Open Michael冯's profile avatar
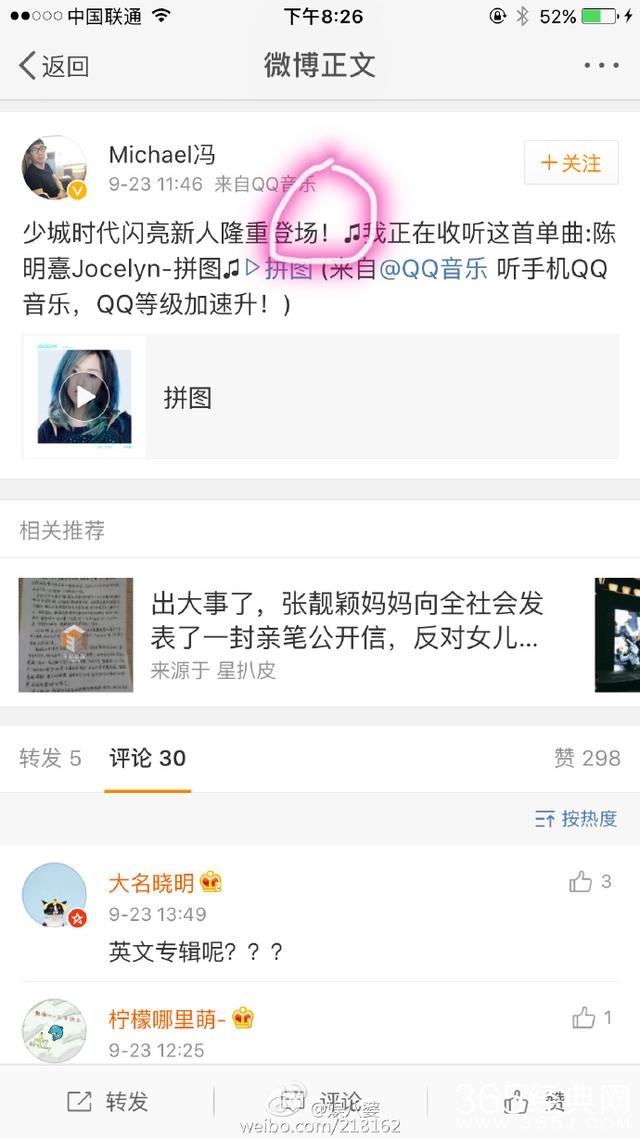The height and width of the screenshot is (1138, 640). pyautogui.click(x=54, y=168)
